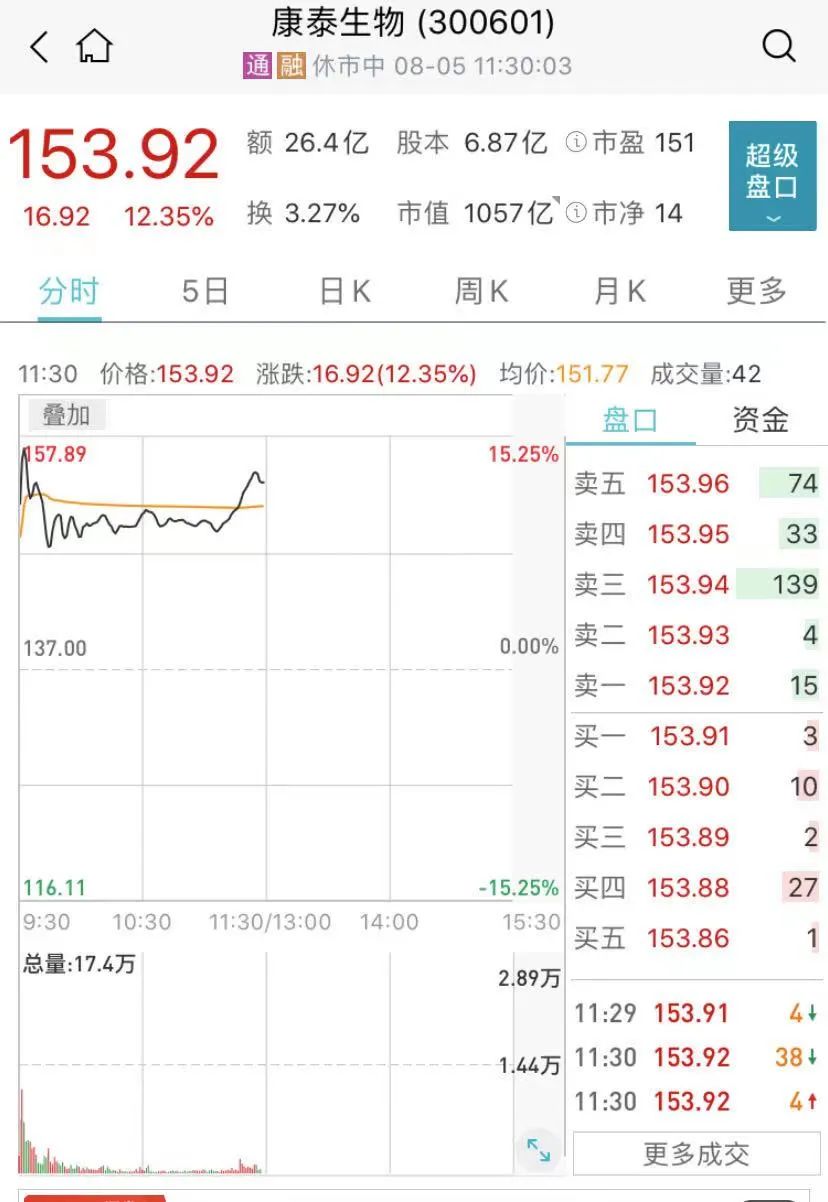The image size is (828, 1202).
Task: Open the 更多 chart options
Action: point(756,291)
